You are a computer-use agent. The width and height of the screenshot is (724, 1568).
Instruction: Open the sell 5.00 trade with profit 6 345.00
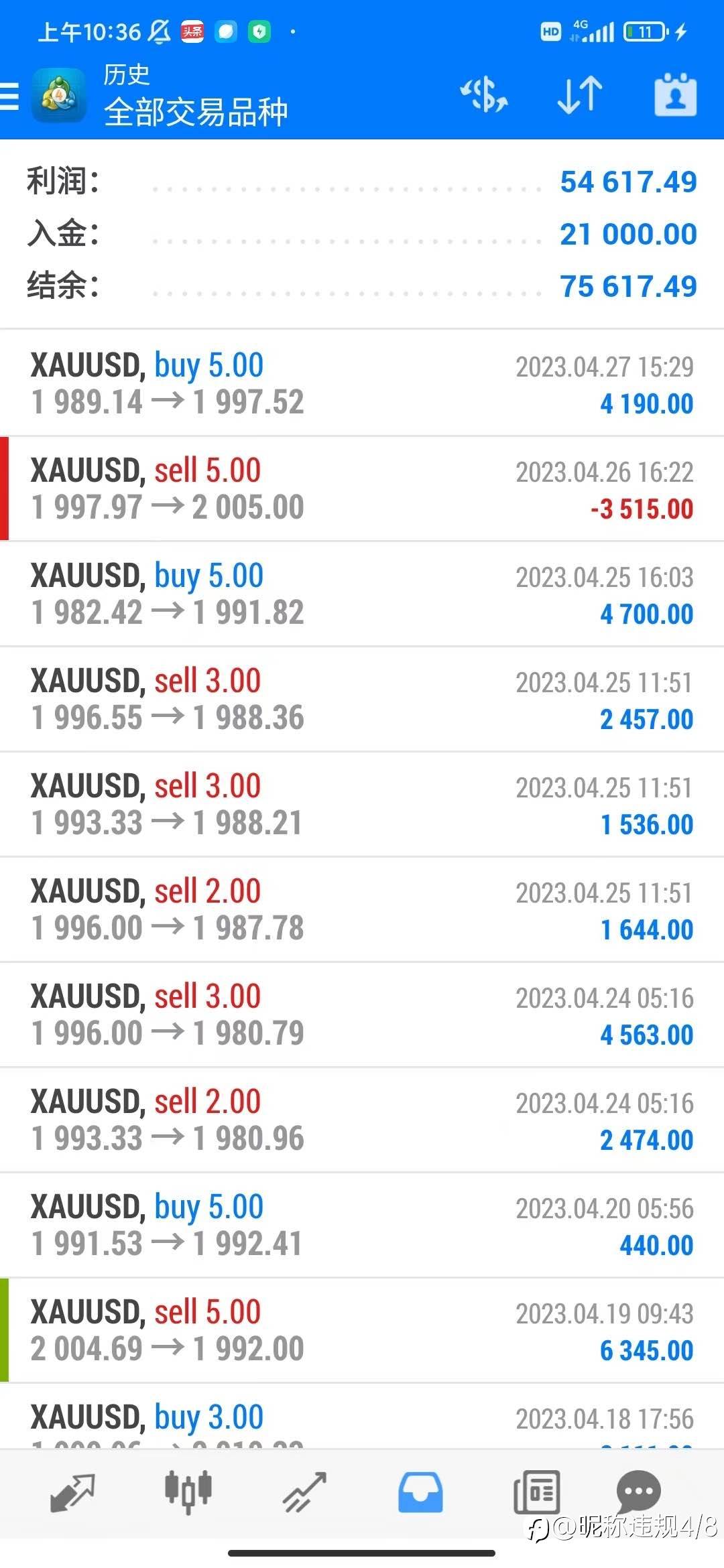(362, 1330)
